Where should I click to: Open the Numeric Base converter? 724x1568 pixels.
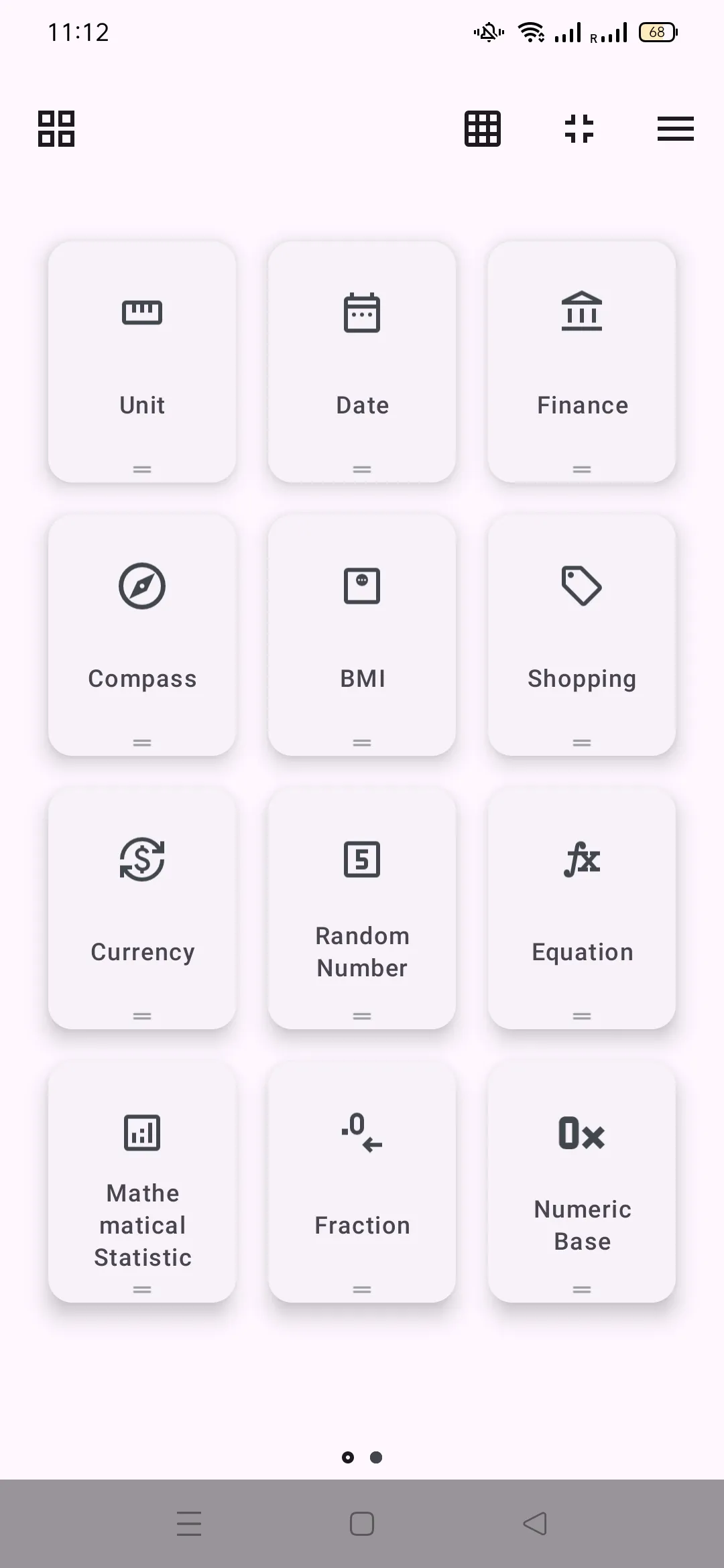582,1182
